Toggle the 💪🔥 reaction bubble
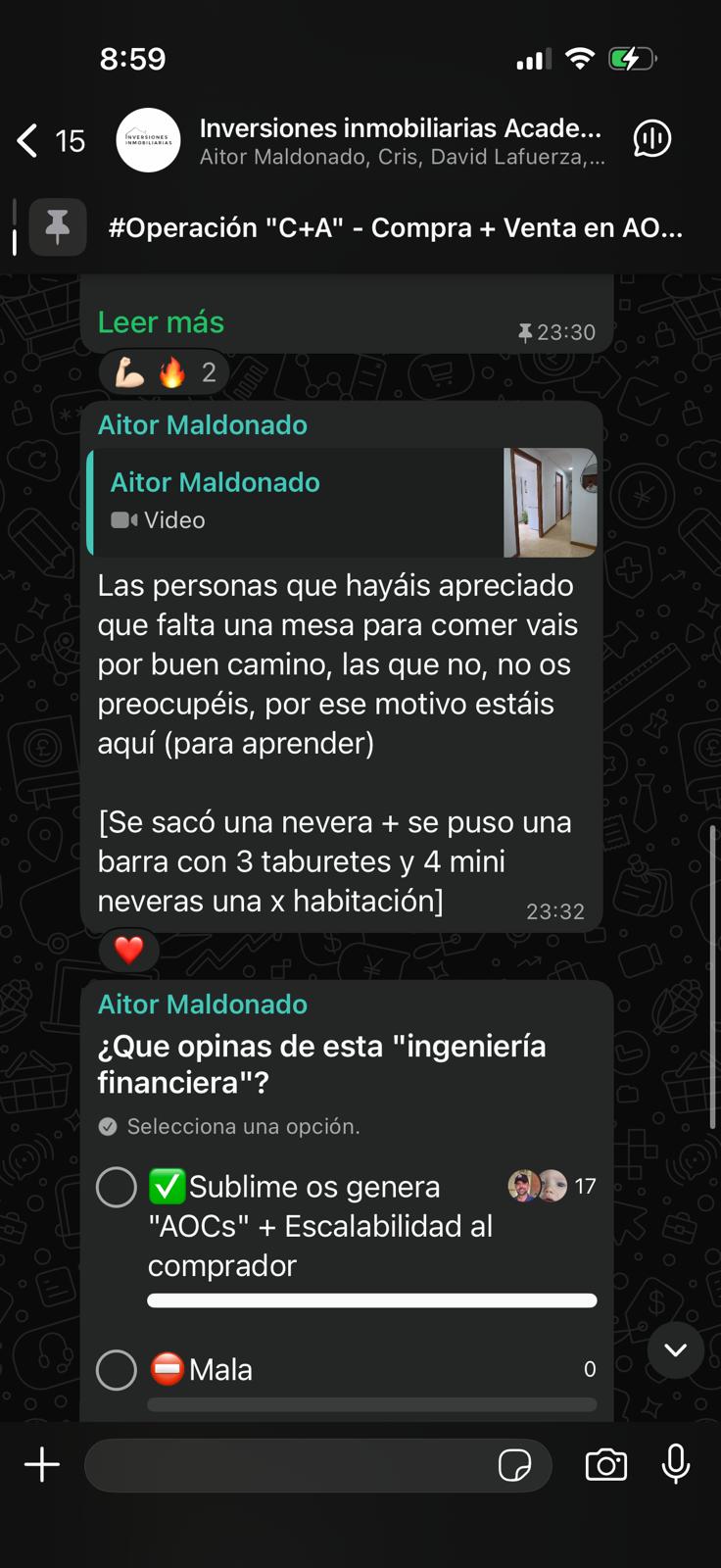721x1568 pixels. 163,371
